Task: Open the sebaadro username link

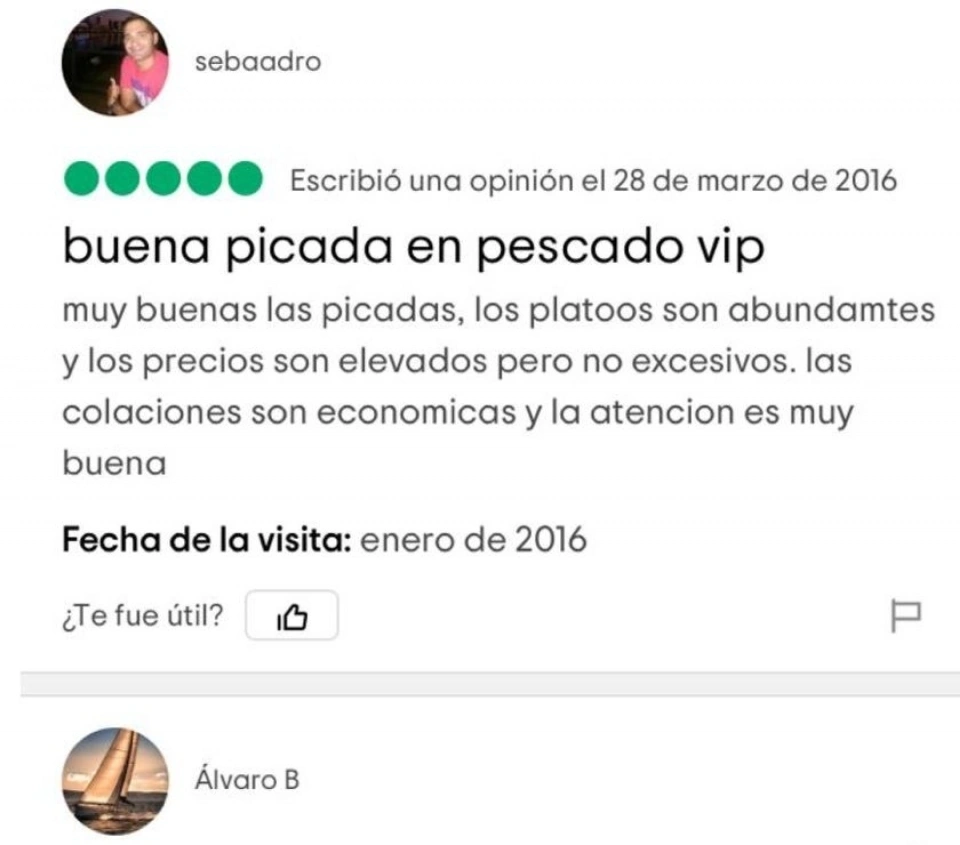Action: click(x=258, y=62)
